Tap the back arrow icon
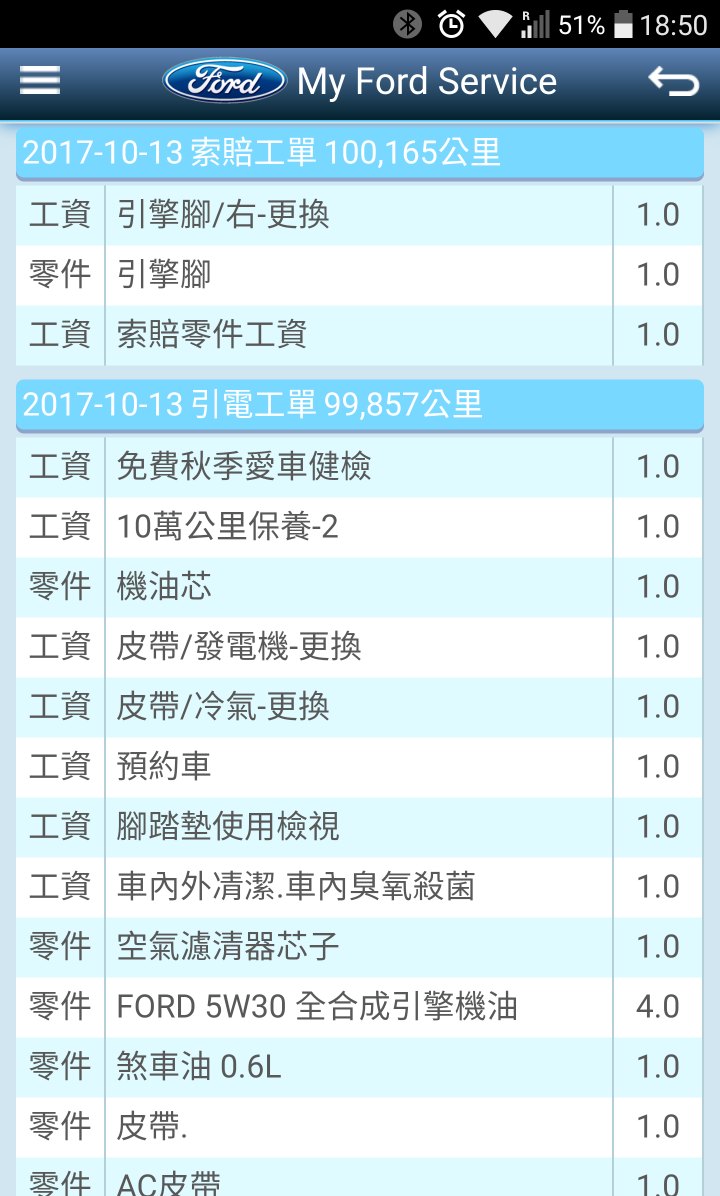Viewport: 720px width, 1196px height. click(x=673, y=81)
